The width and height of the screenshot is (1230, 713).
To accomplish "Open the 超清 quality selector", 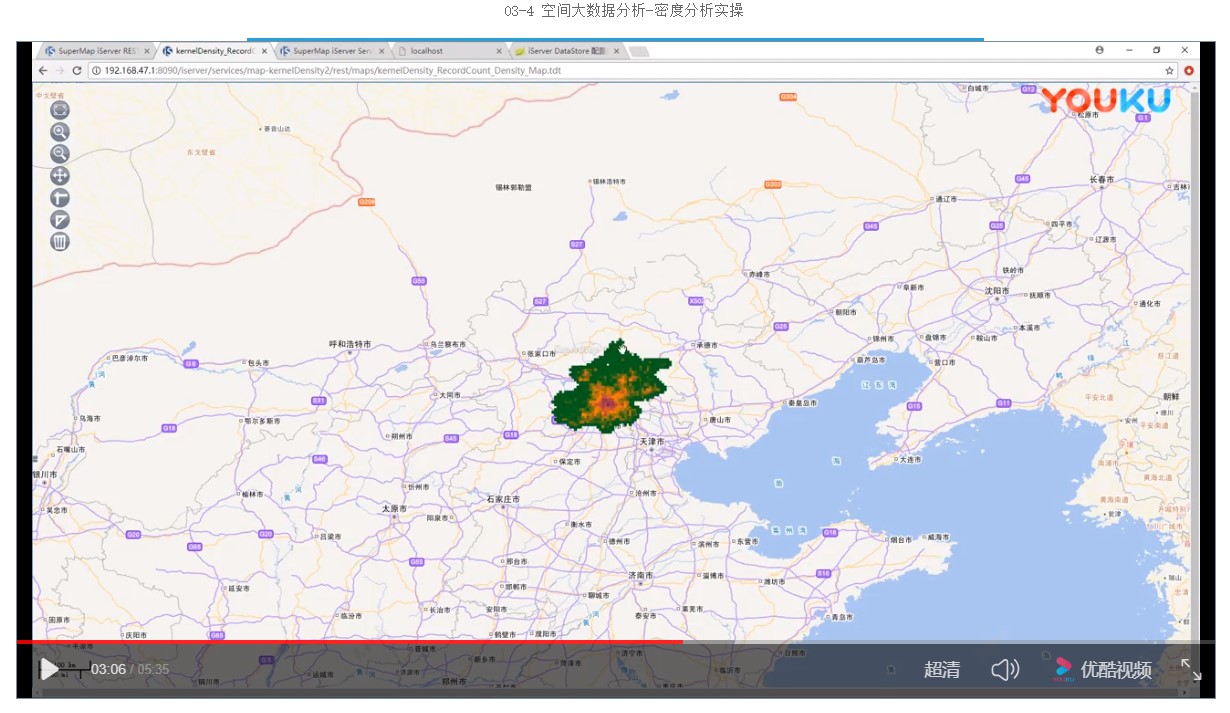I will [x=941, y=670].
